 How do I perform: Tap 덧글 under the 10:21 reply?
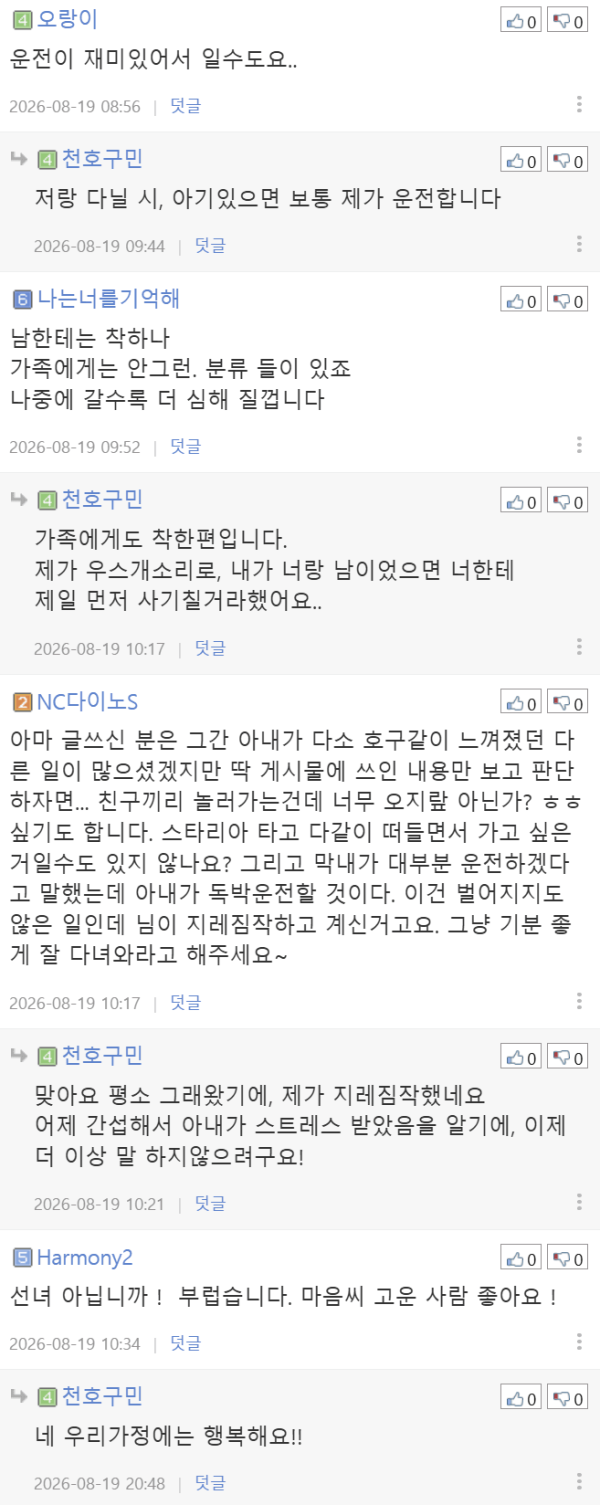(x=210, y=1203)
